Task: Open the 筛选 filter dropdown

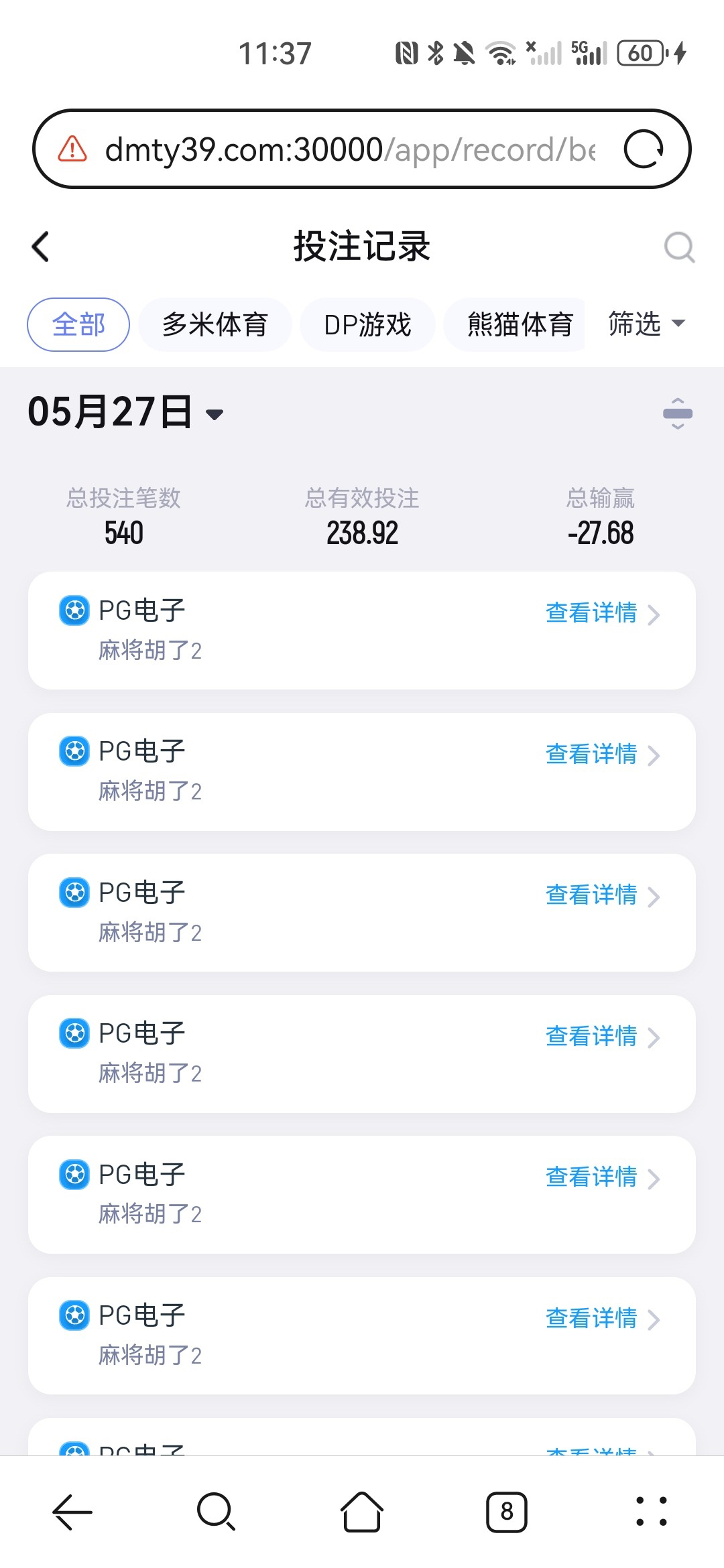Action: pos(646,324)
